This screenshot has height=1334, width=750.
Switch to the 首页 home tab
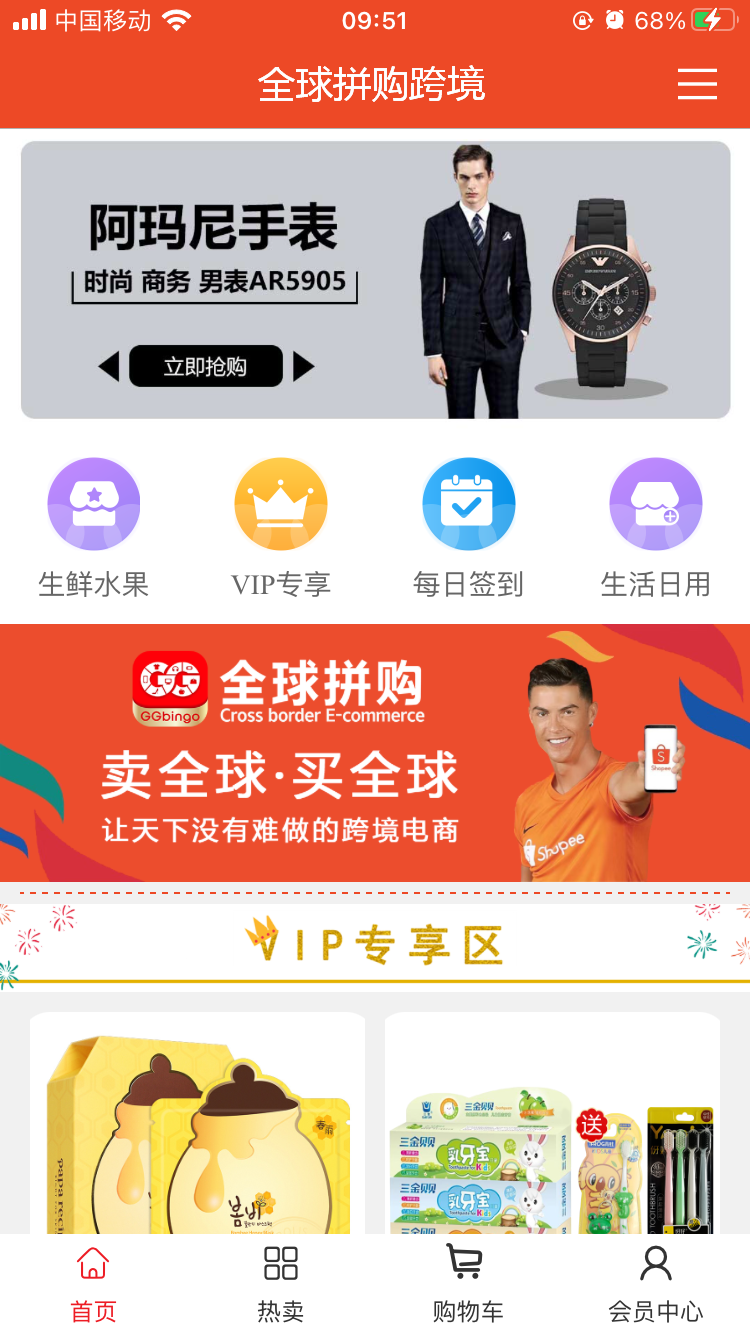point(93,1284)
